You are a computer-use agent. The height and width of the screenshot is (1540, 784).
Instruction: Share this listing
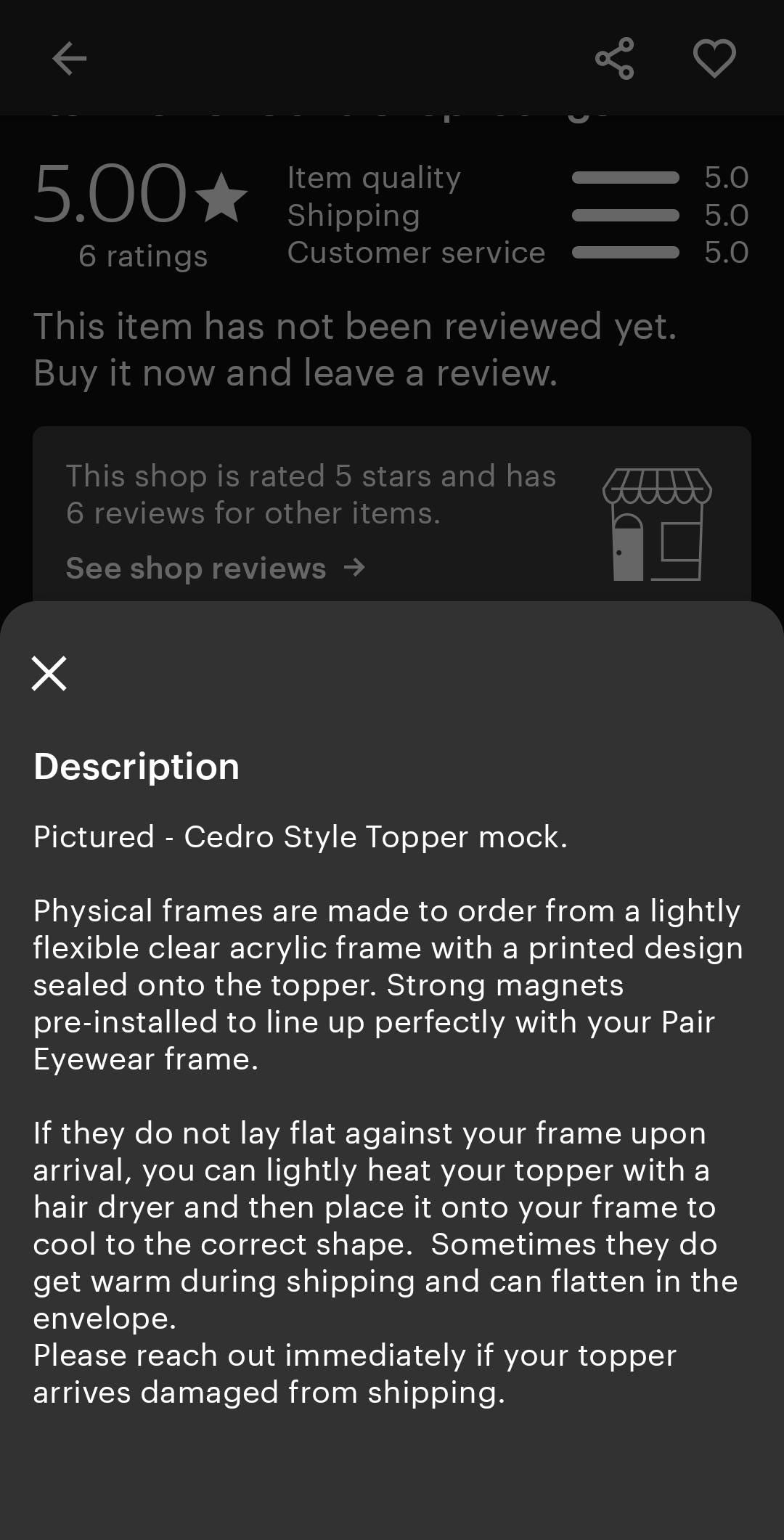point(614,58)
